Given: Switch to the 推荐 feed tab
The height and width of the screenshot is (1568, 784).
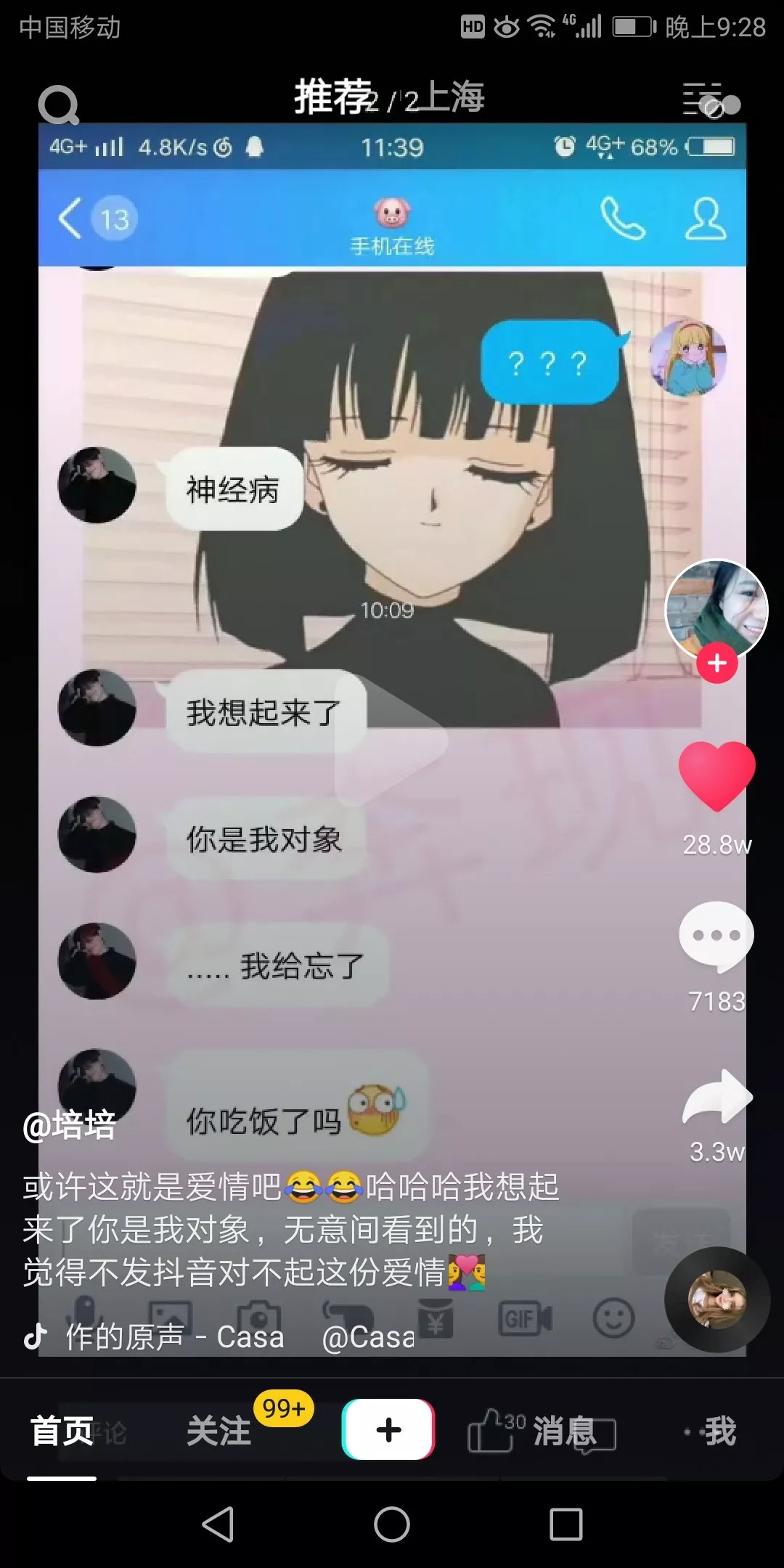Looking at the screenshot, I should [332, 97].
